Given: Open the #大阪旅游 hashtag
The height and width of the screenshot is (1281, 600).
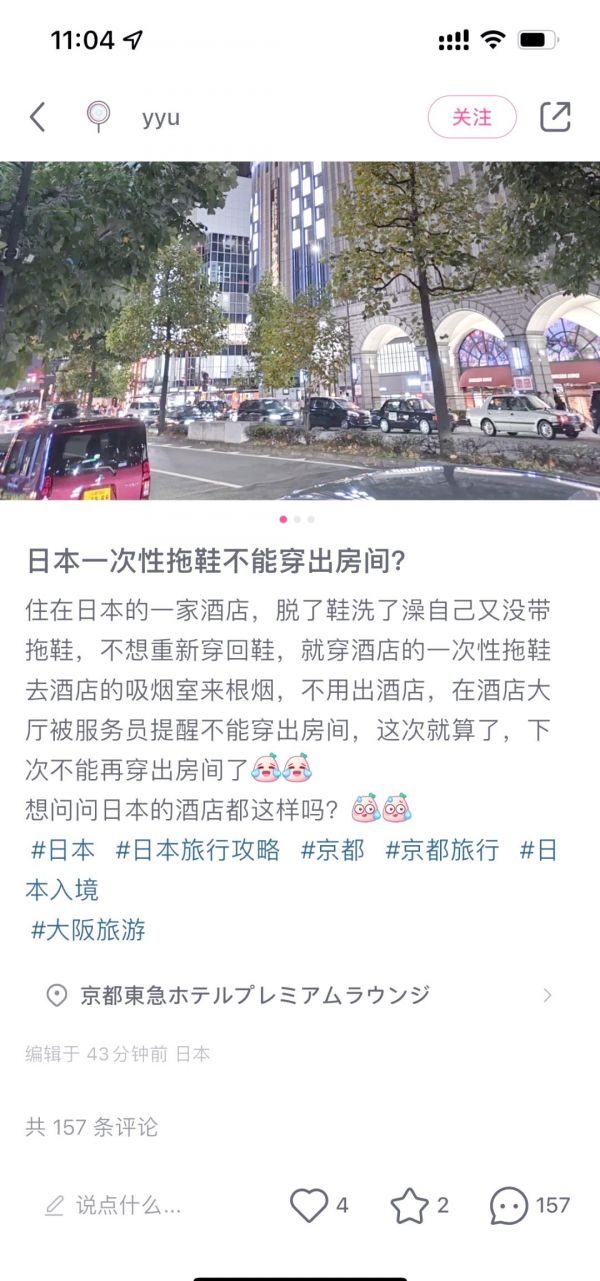Looking at the screenshot, I should pos(88,930).
